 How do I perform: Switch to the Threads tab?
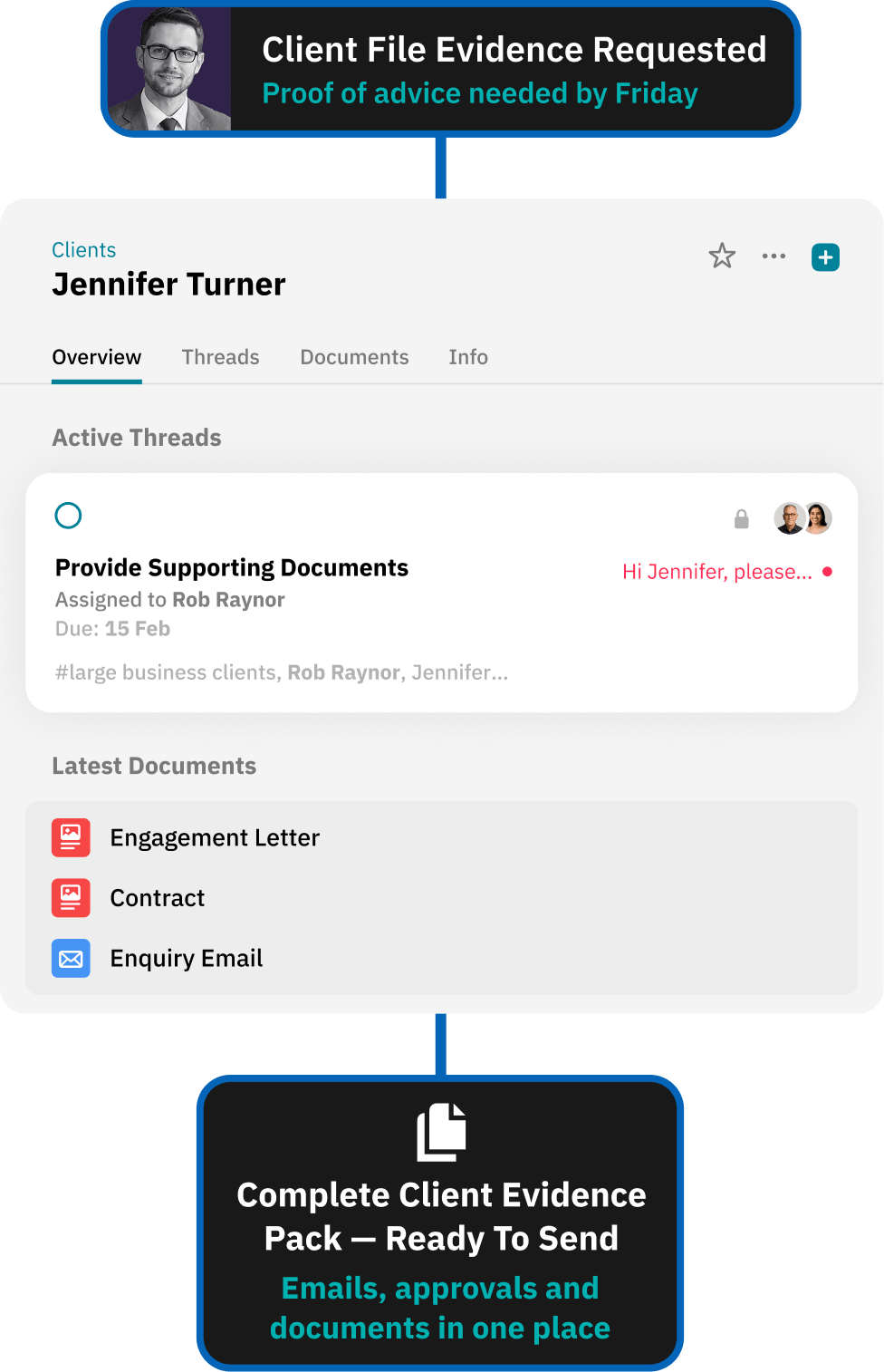[x=220, y=357]
